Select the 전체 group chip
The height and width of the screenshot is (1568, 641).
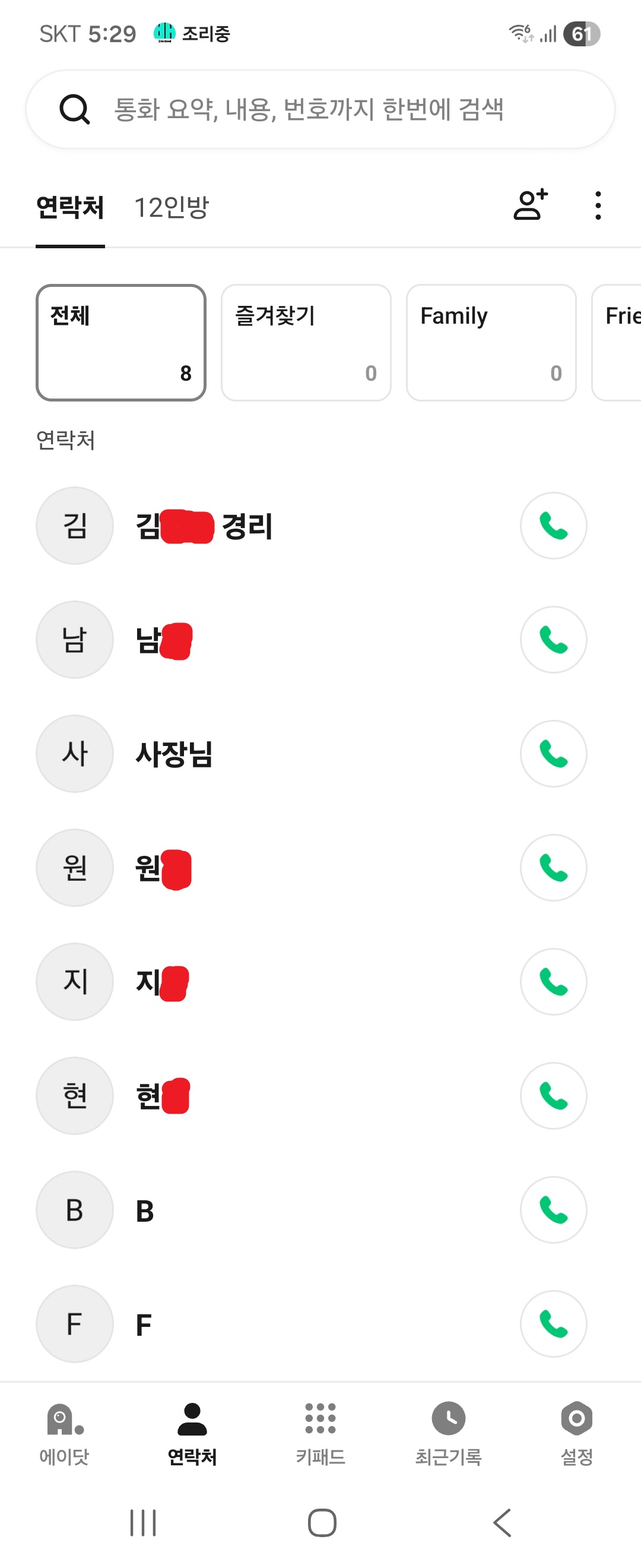(x=121, y=343)
